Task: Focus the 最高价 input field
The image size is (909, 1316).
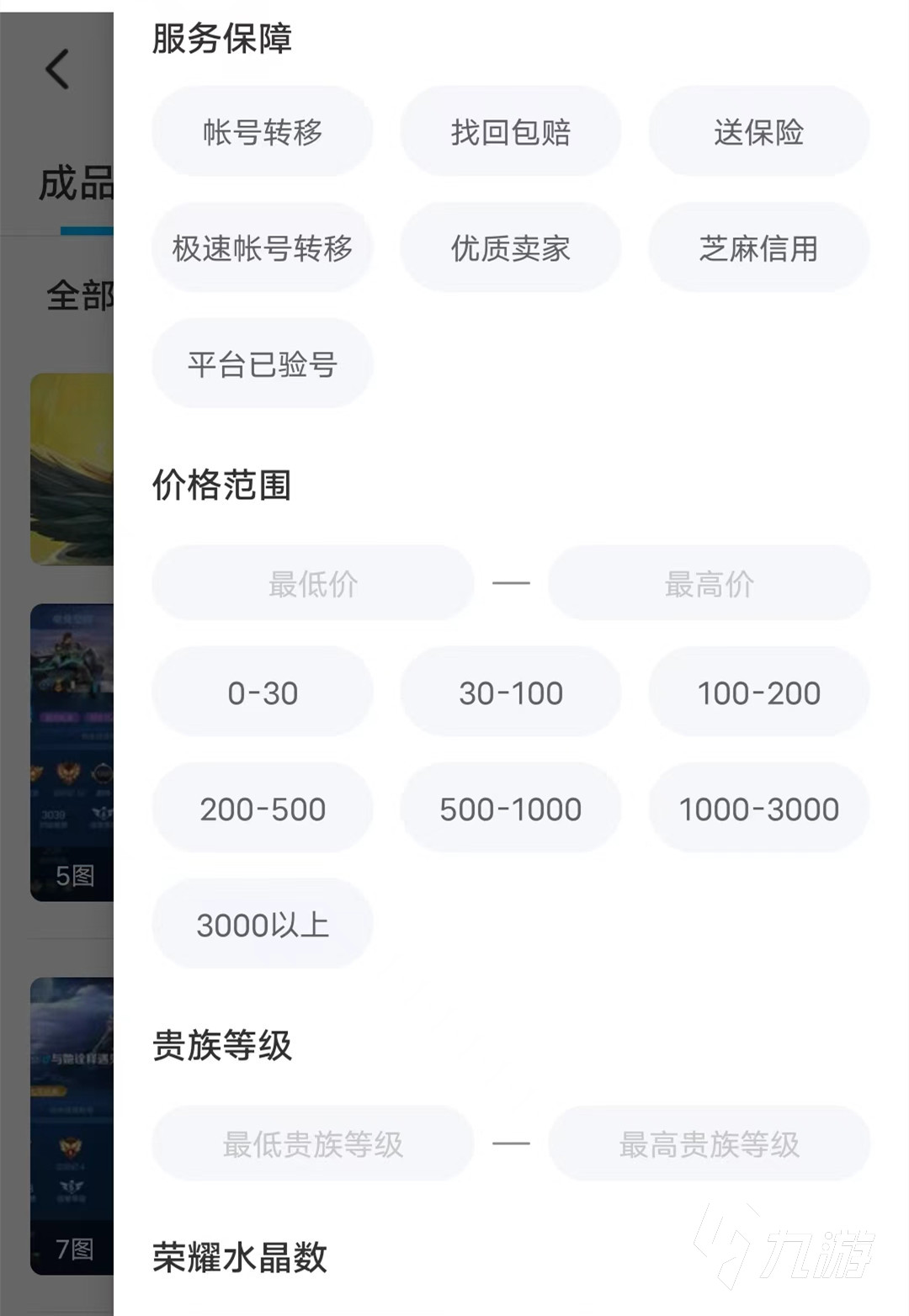Action: pyautogui.click(x=709, y=583)
